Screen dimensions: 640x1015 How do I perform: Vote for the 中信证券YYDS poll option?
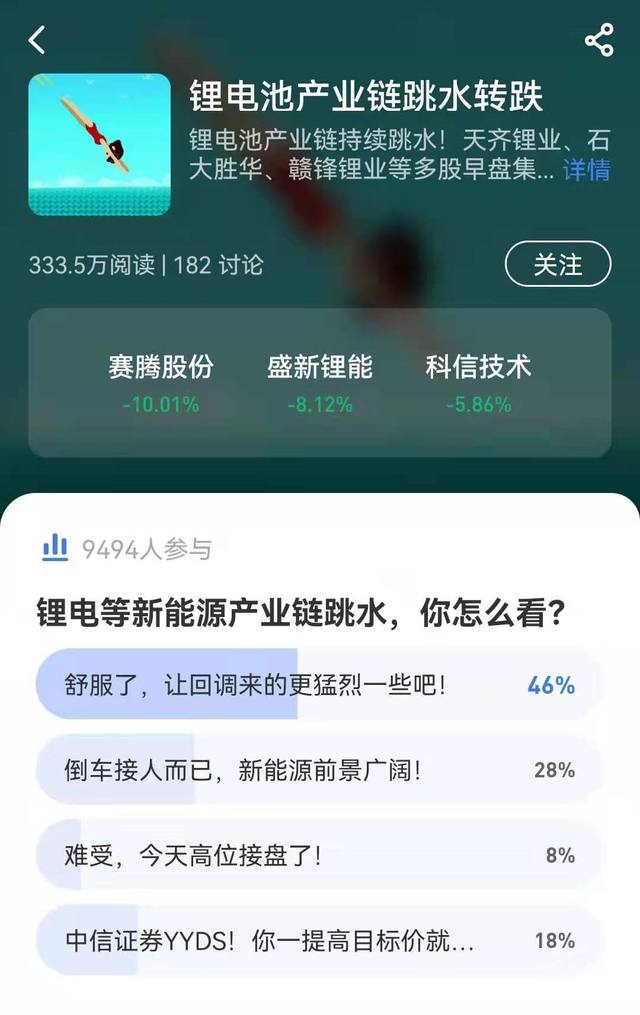pos(320,940)
